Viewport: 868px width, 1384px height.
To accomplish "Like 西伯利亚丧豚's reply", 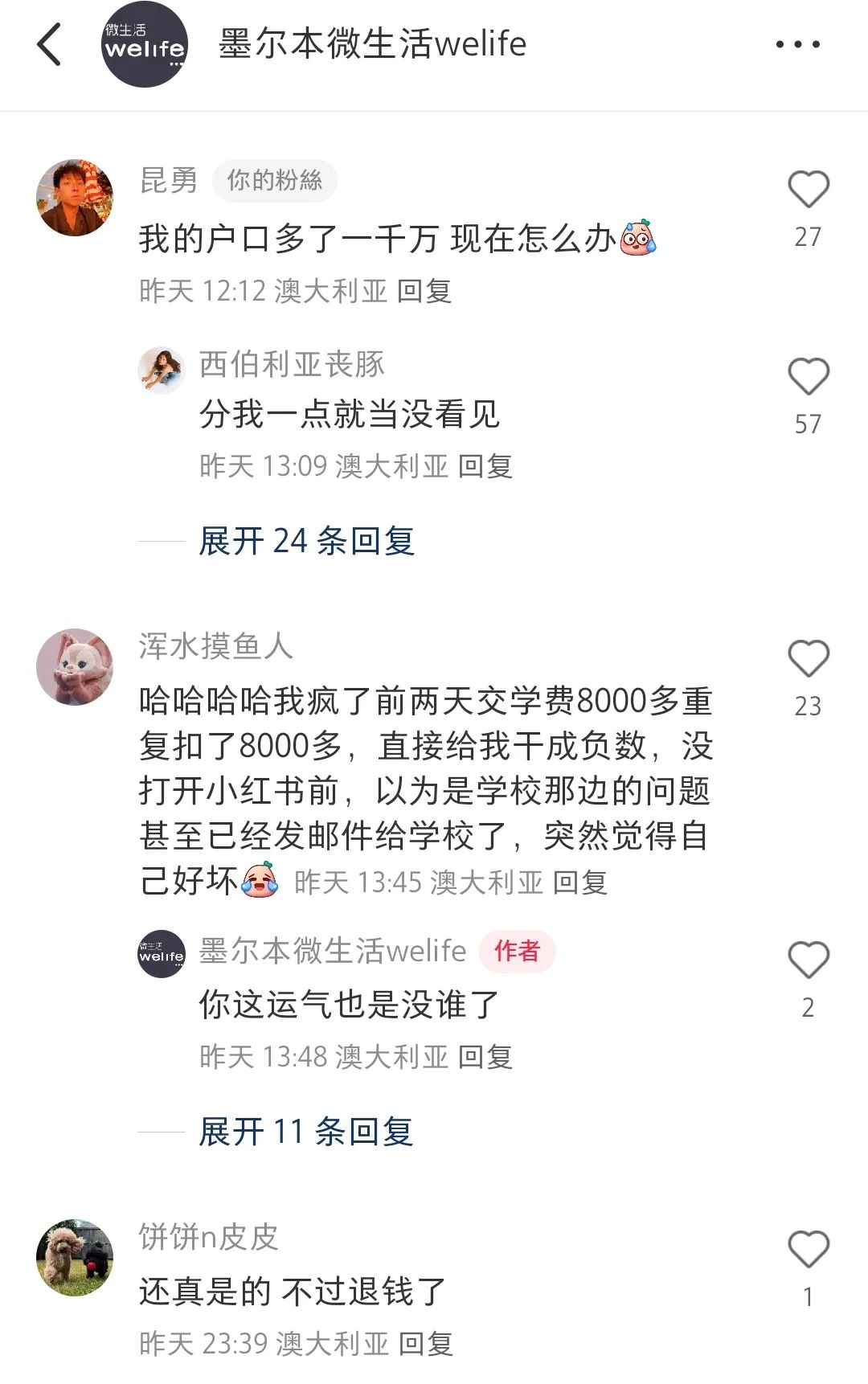I will coord(808,377).
